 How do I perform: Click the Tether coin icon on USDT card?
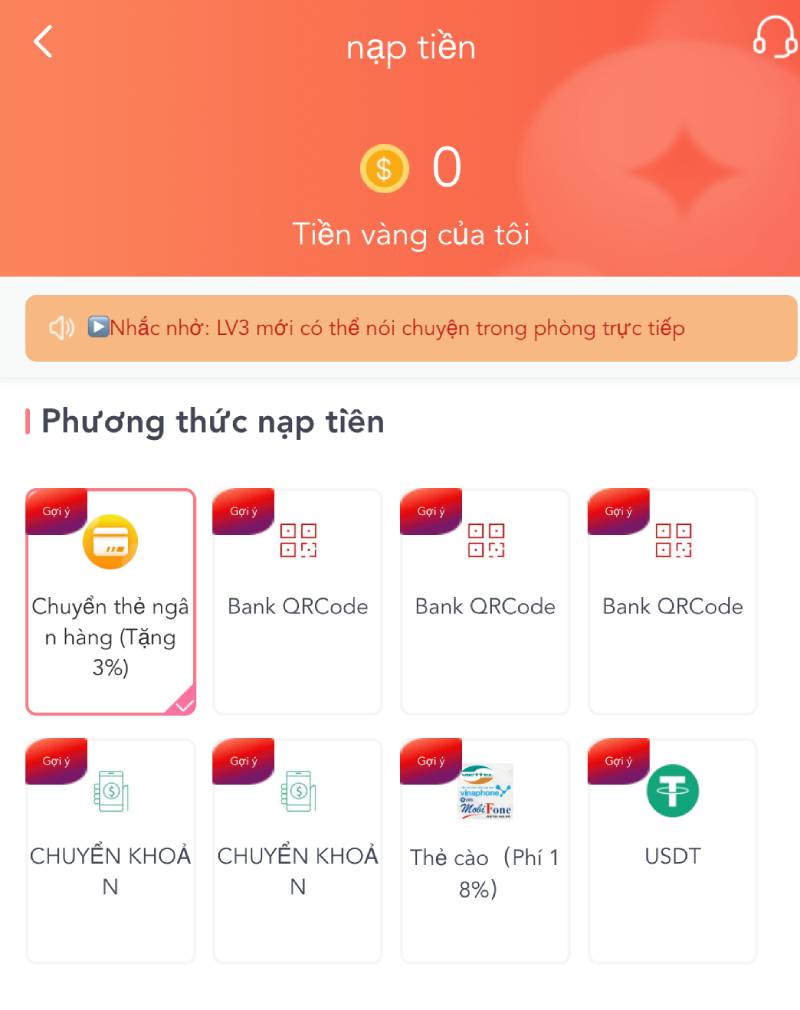(x=672, y=790)
